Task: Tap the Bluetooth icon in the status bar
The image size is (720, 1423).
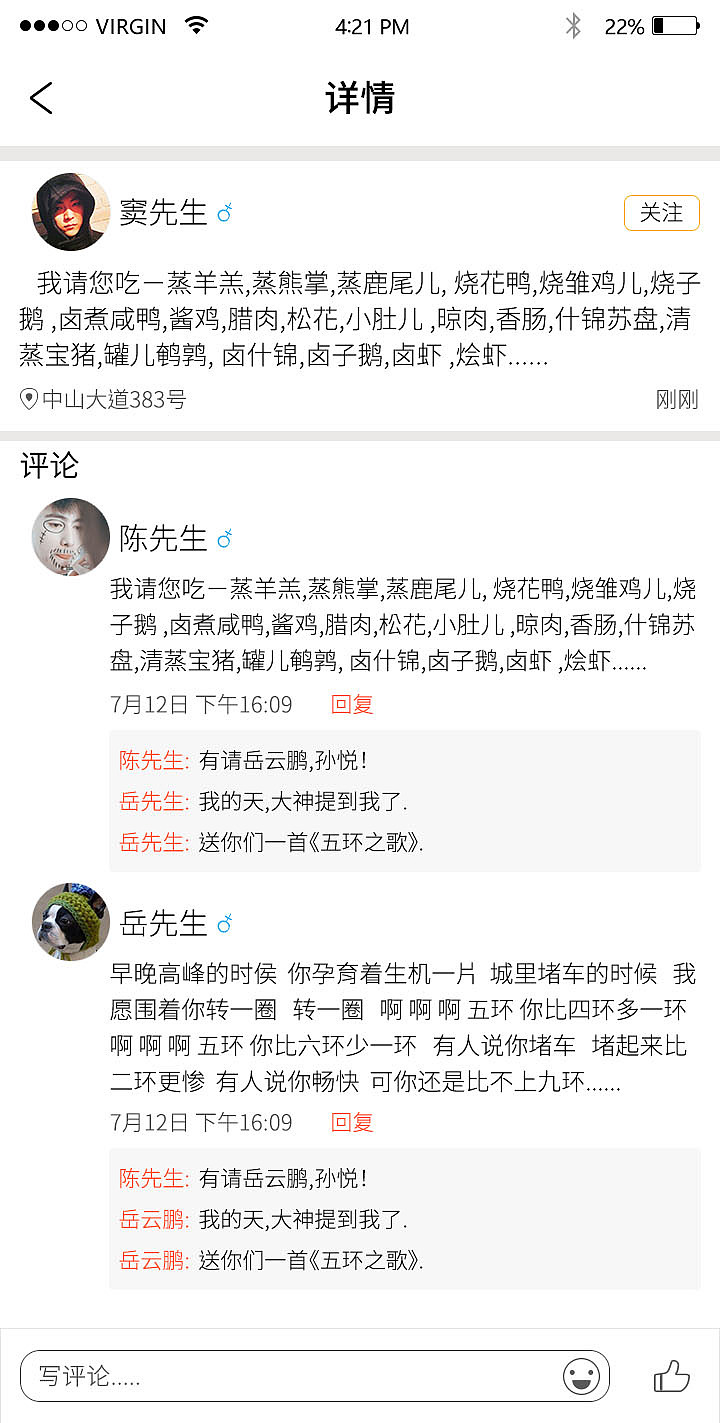Action: (x=573, y=25)
